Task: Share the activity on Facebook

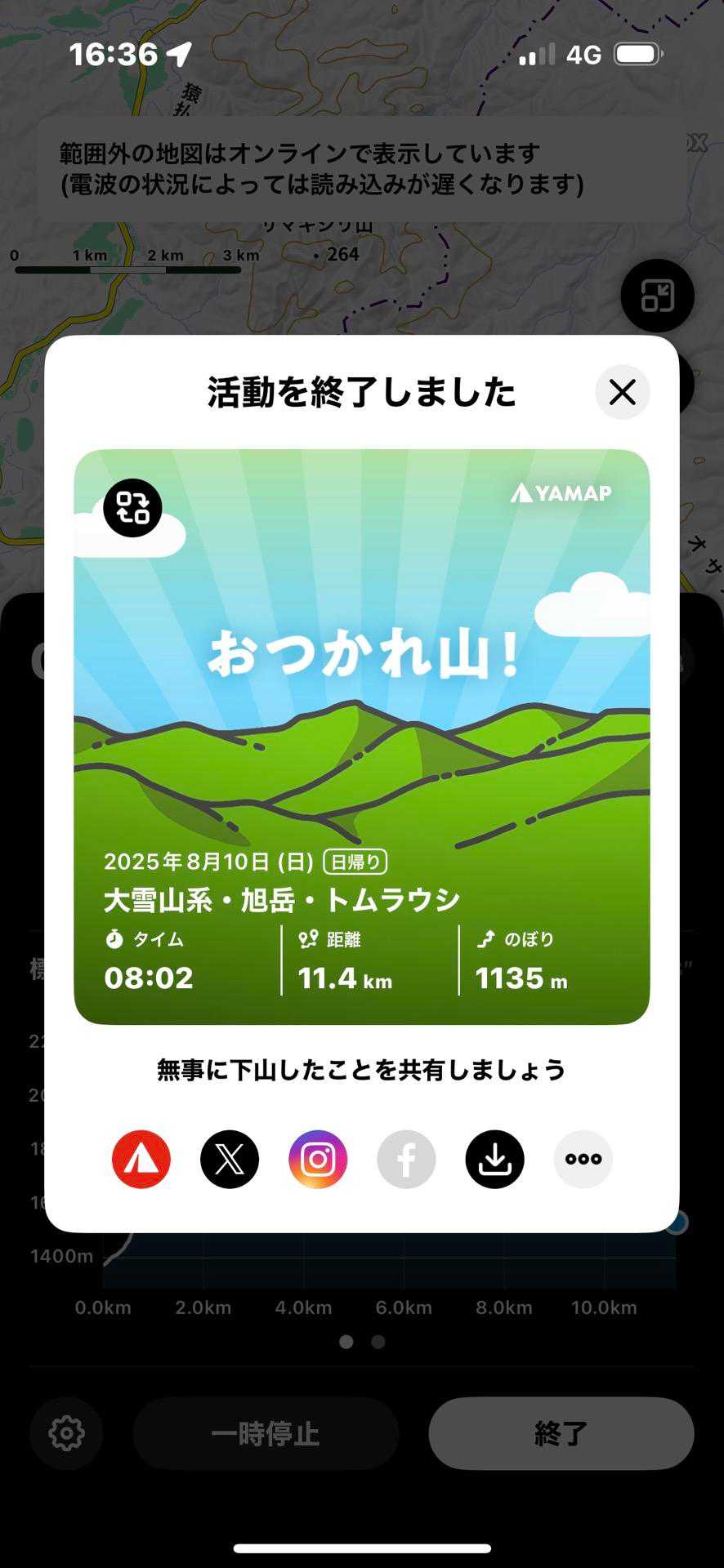Action: (x=406, y=1159)
